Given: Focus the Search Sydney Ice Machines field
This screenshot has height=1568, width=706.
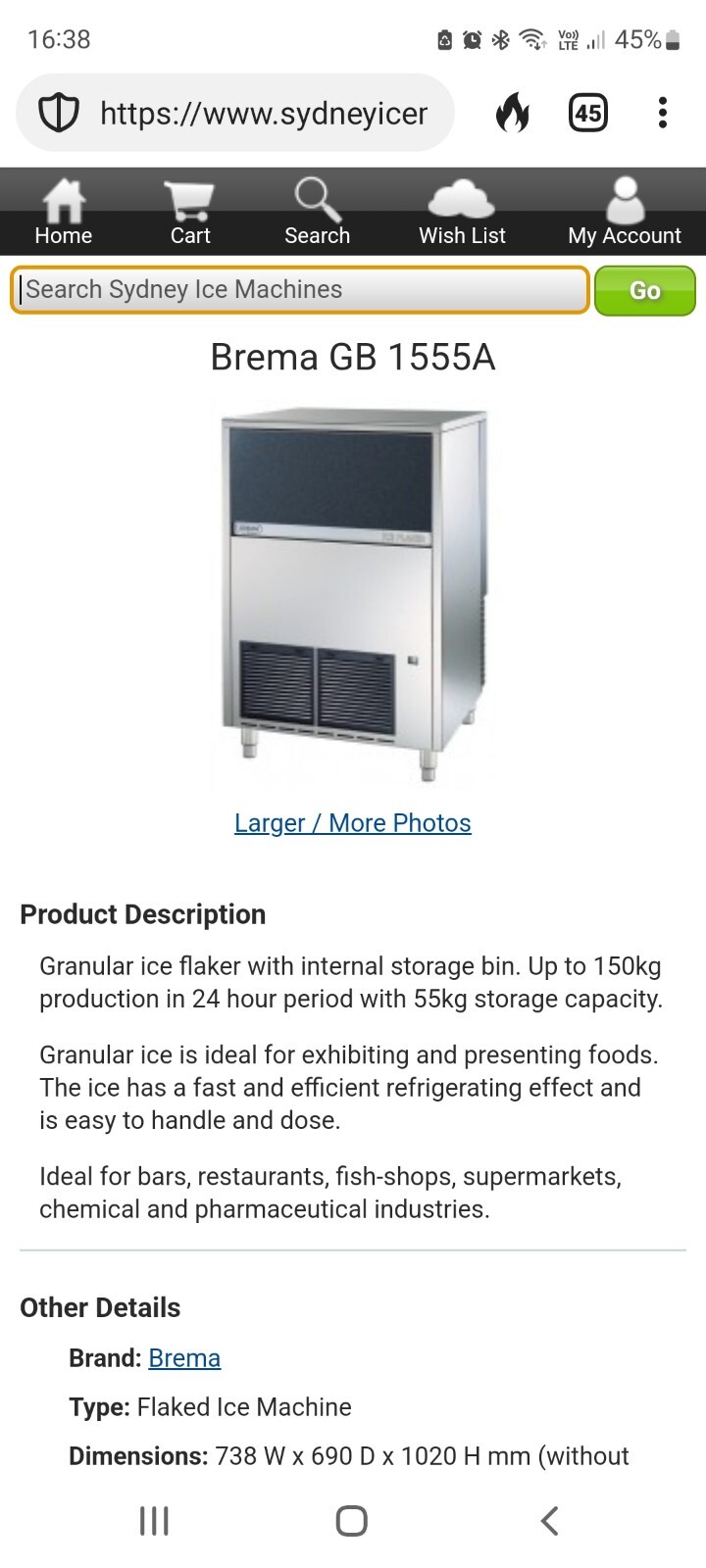Looking at the screenshot, I should click(299, 290).
